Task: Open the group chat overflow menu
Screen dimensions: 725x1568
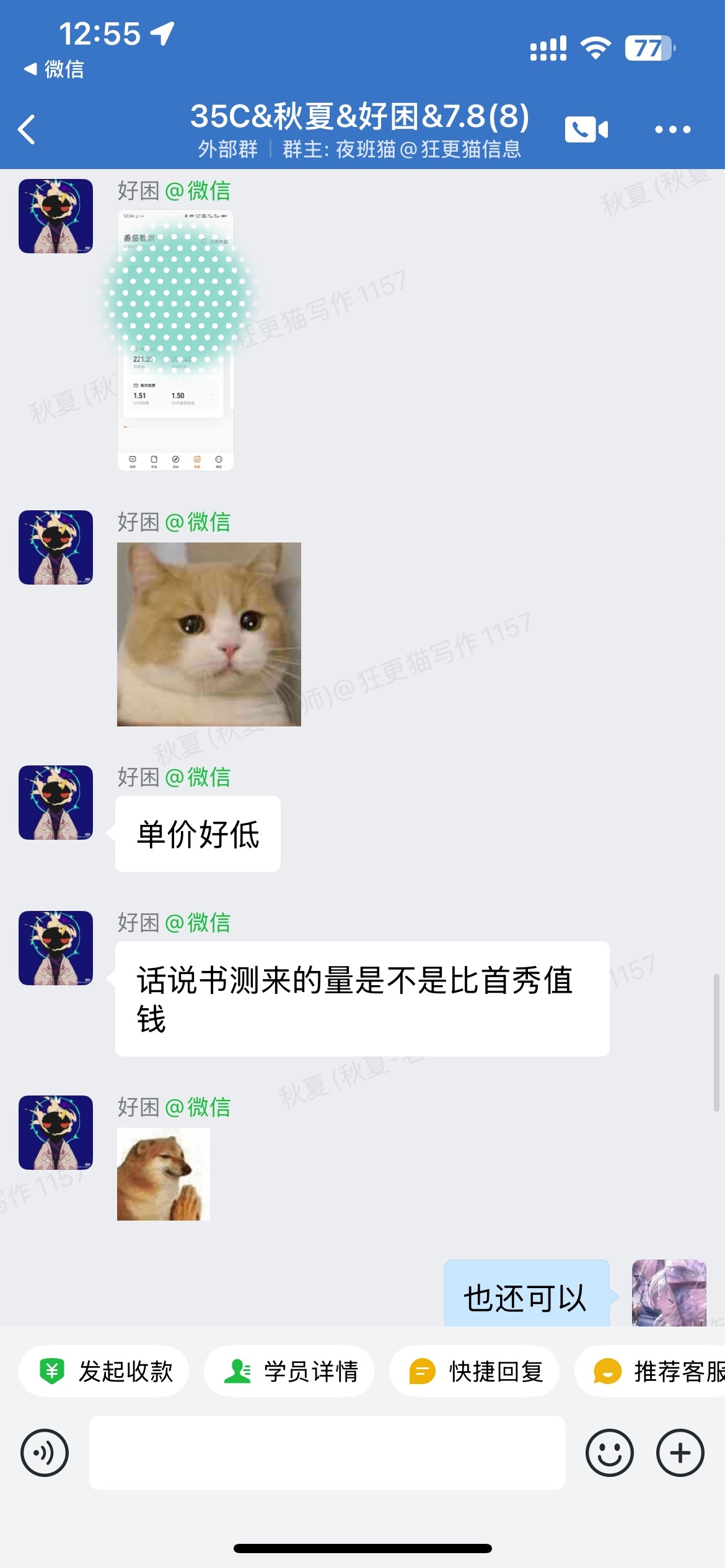Action: (x=672, y=129)
